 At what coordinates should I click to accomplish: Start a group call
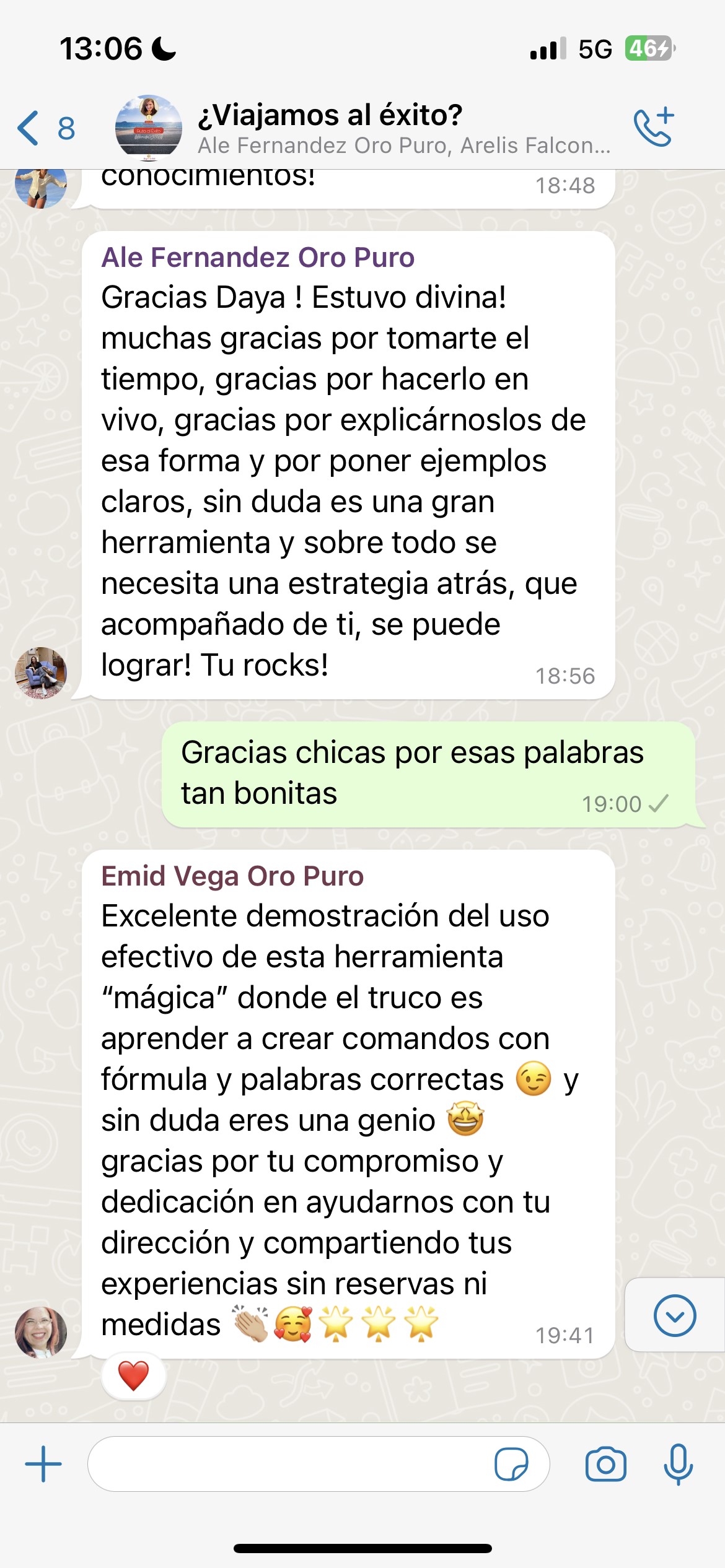pos(654,128)
